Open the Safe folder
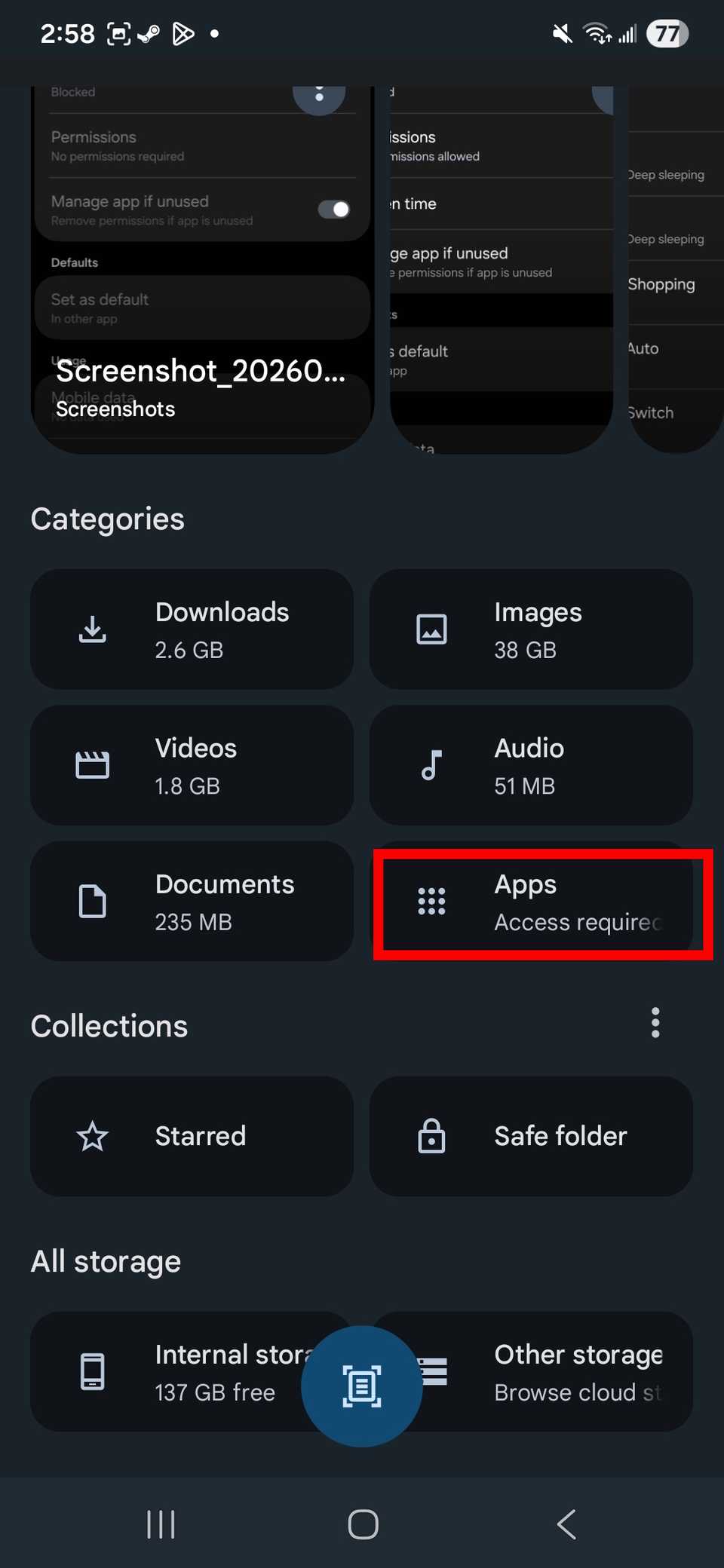 click(530, 1136)
